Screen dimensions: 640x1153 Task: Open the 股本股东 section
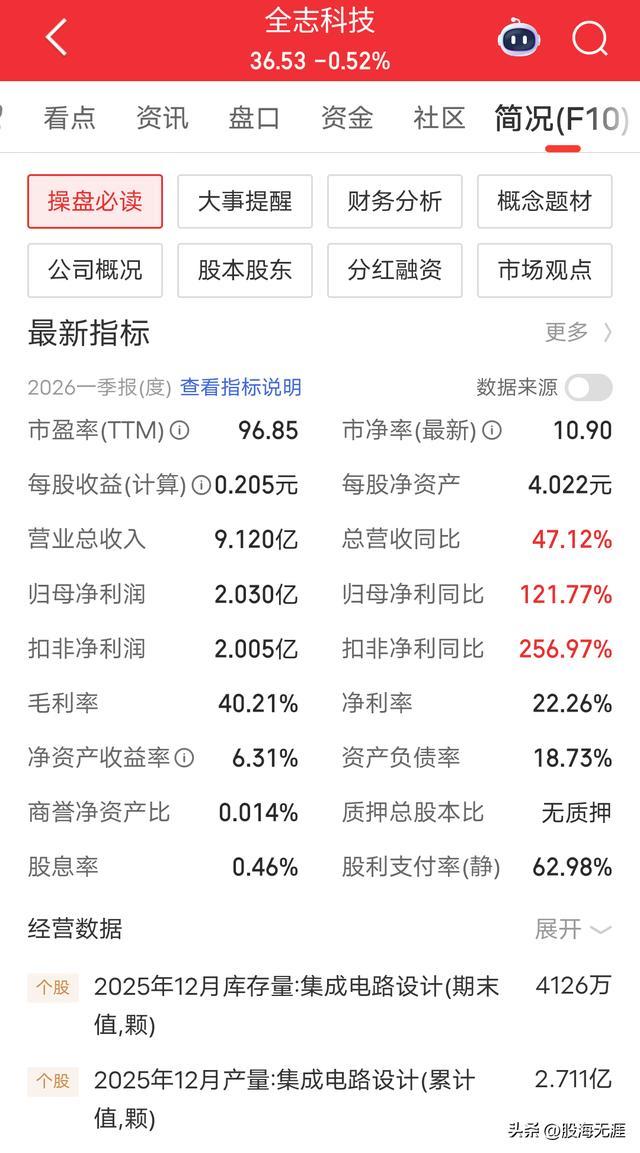pos(245,271)
